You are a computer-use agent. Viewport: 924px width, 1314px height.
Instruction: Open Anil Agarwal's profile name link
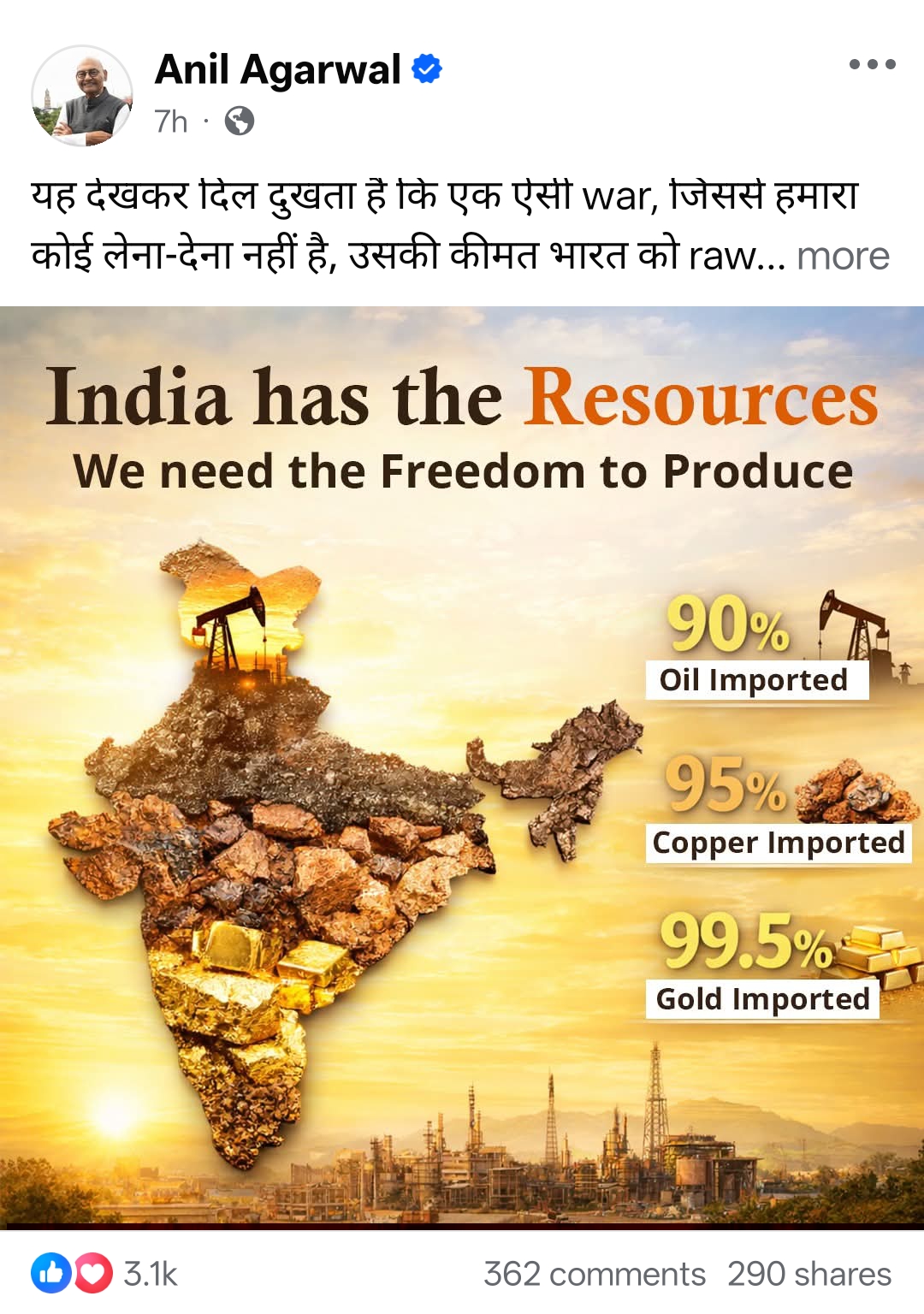tap(277, 69)
